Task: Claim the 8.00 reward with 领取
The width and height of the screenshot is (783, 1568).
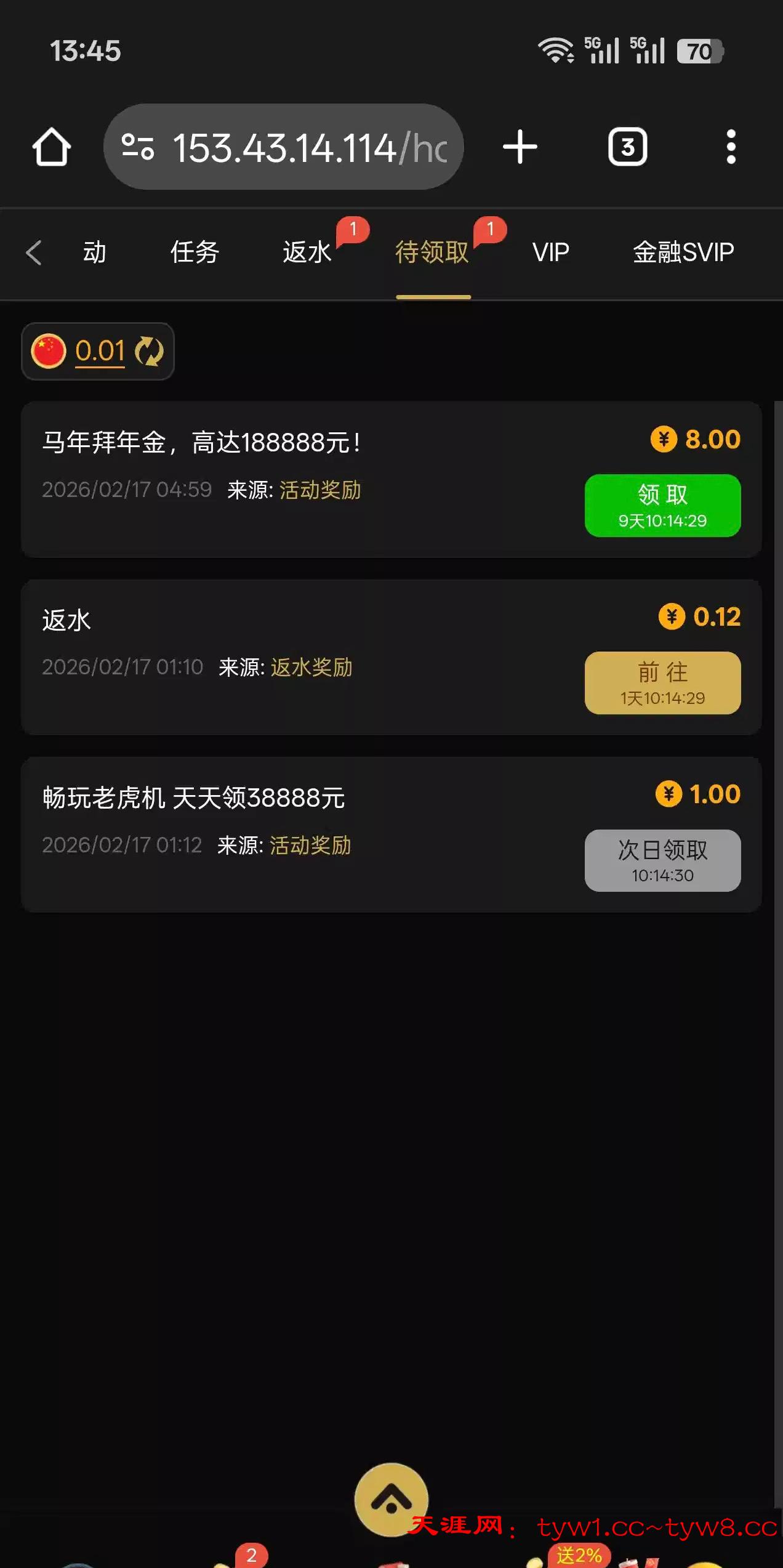Action: [x=662, y=506]
